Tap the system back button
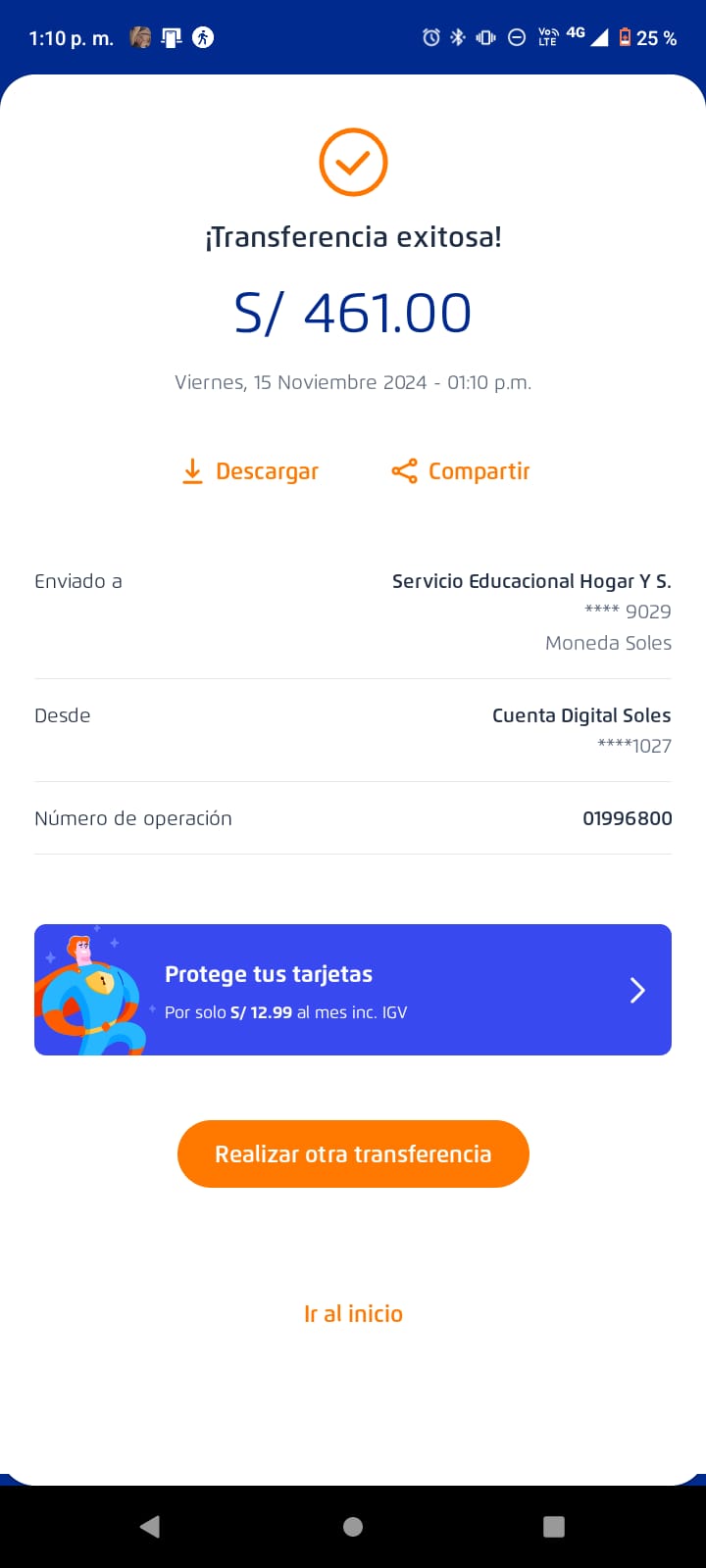This screenshot has height=1568, width=706. click(x=150, y=1526)
